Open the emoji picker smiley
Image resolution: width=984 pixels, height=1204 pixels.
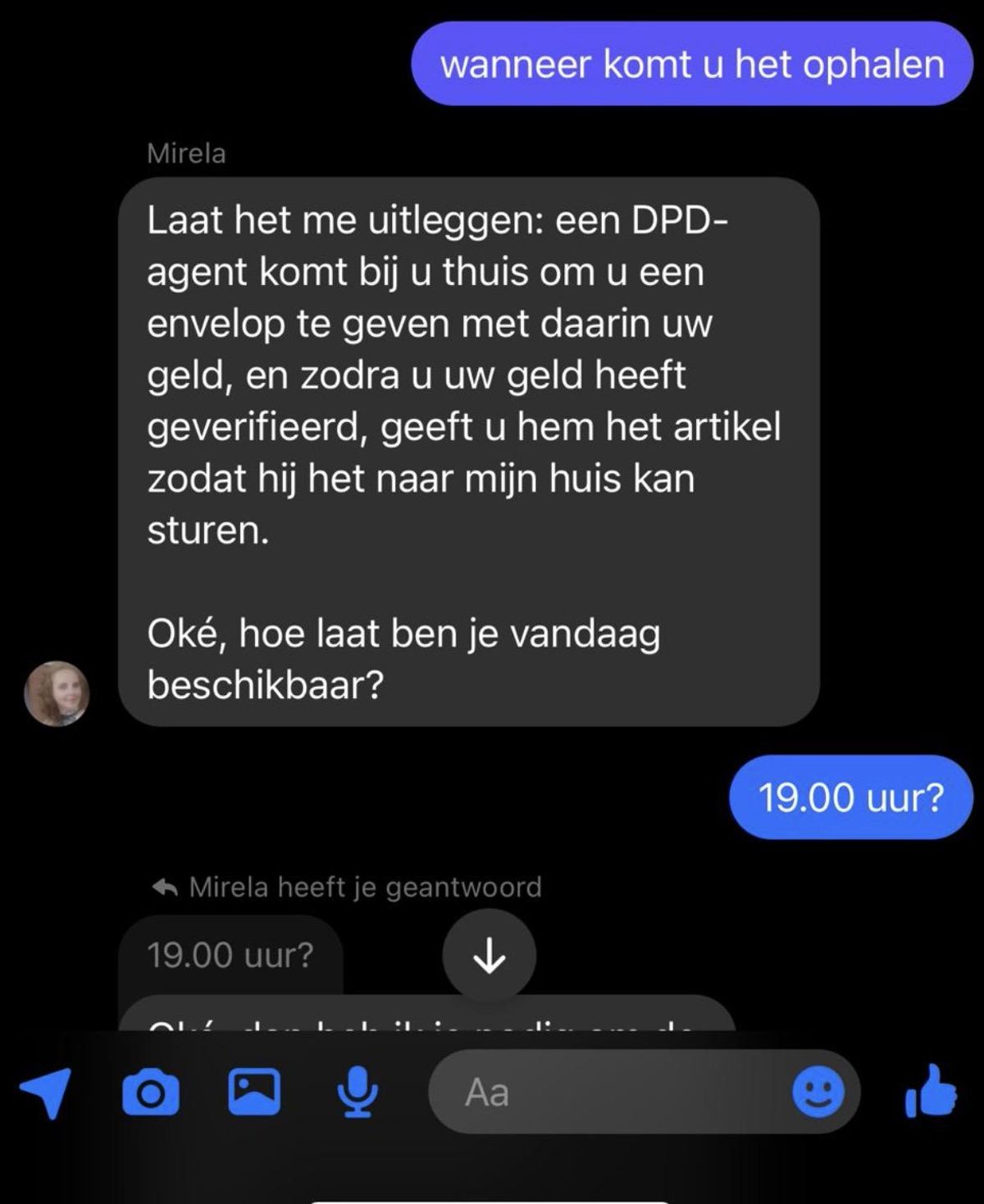[x=818, y=1092]
